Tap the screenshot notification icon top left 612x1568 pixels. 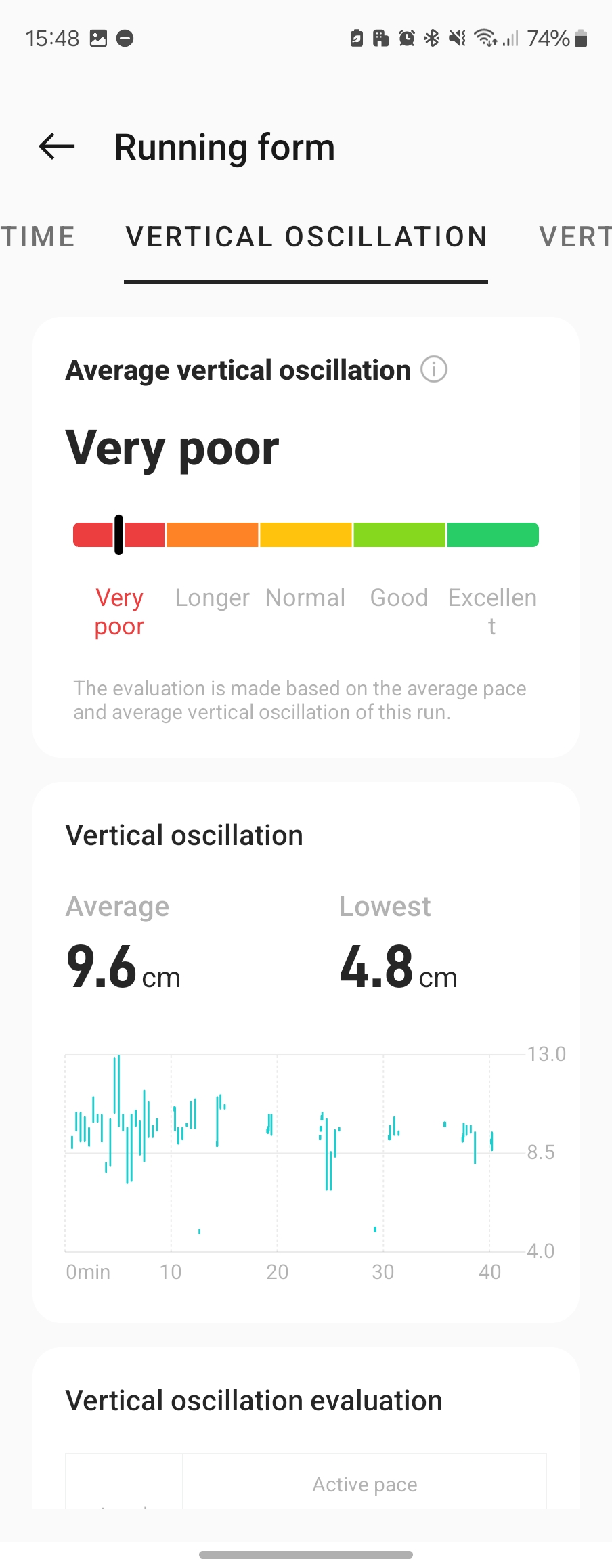[x=99, y=39]
